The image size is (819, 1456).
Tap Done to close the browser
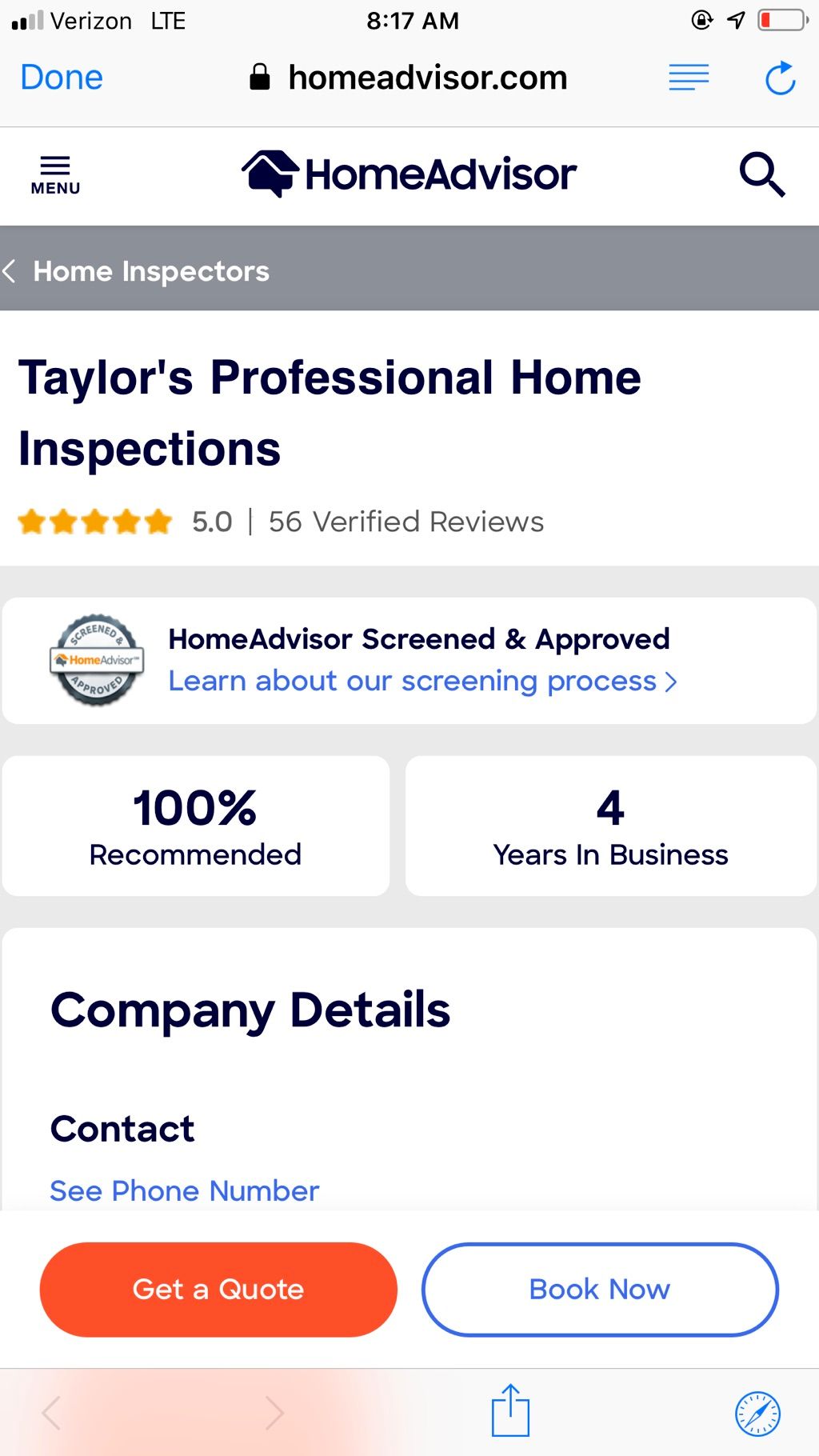pos(62,78)
